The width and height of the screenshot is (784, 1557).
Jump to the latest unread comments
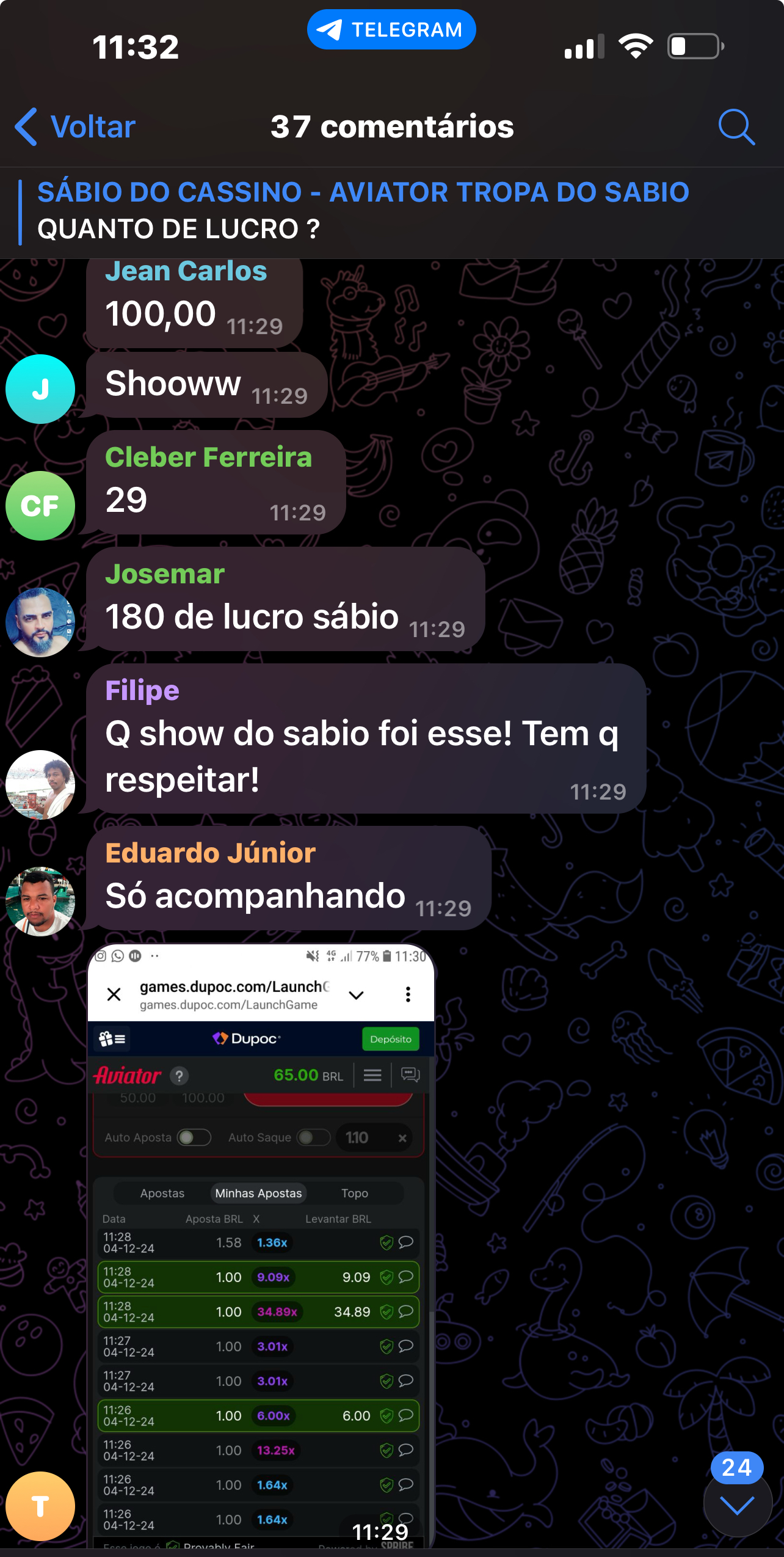737,1504
